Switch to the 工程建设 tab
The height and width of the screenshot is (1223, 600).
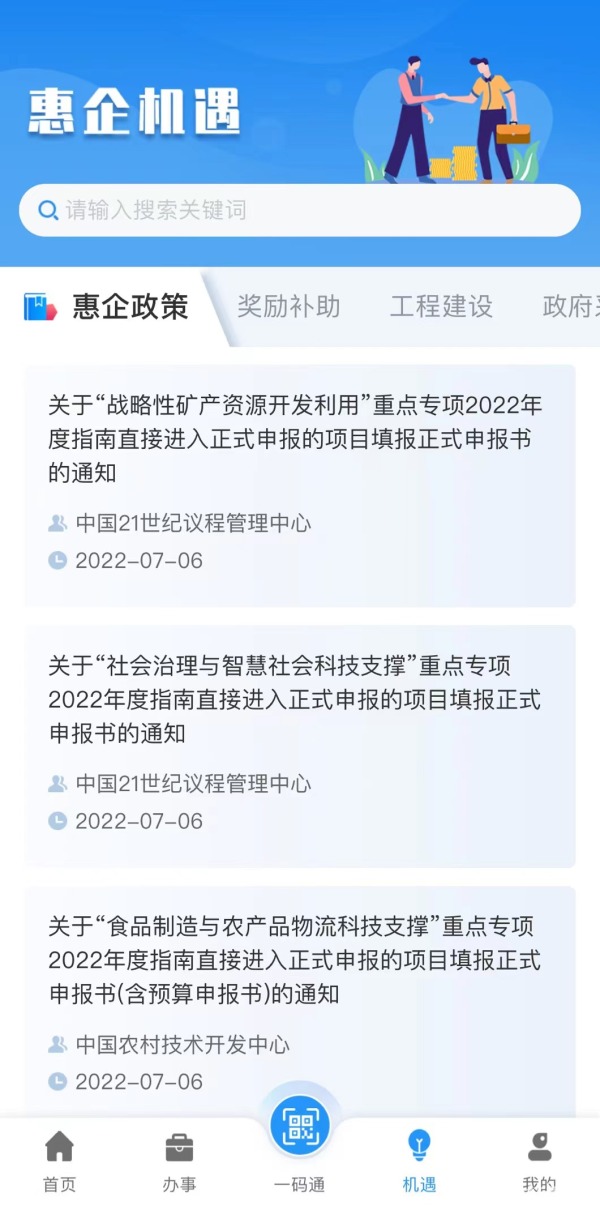click(441, 306)
